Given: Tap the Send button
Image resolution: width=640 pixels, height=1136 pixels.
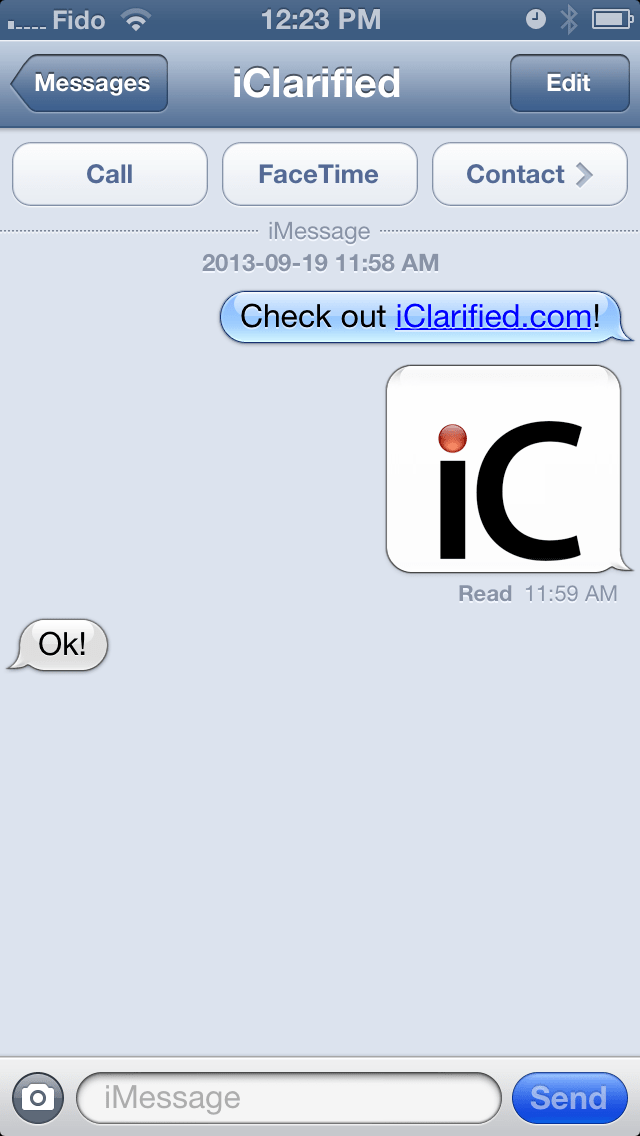Looking at the screenshot, I should [x=568, y=1098].
